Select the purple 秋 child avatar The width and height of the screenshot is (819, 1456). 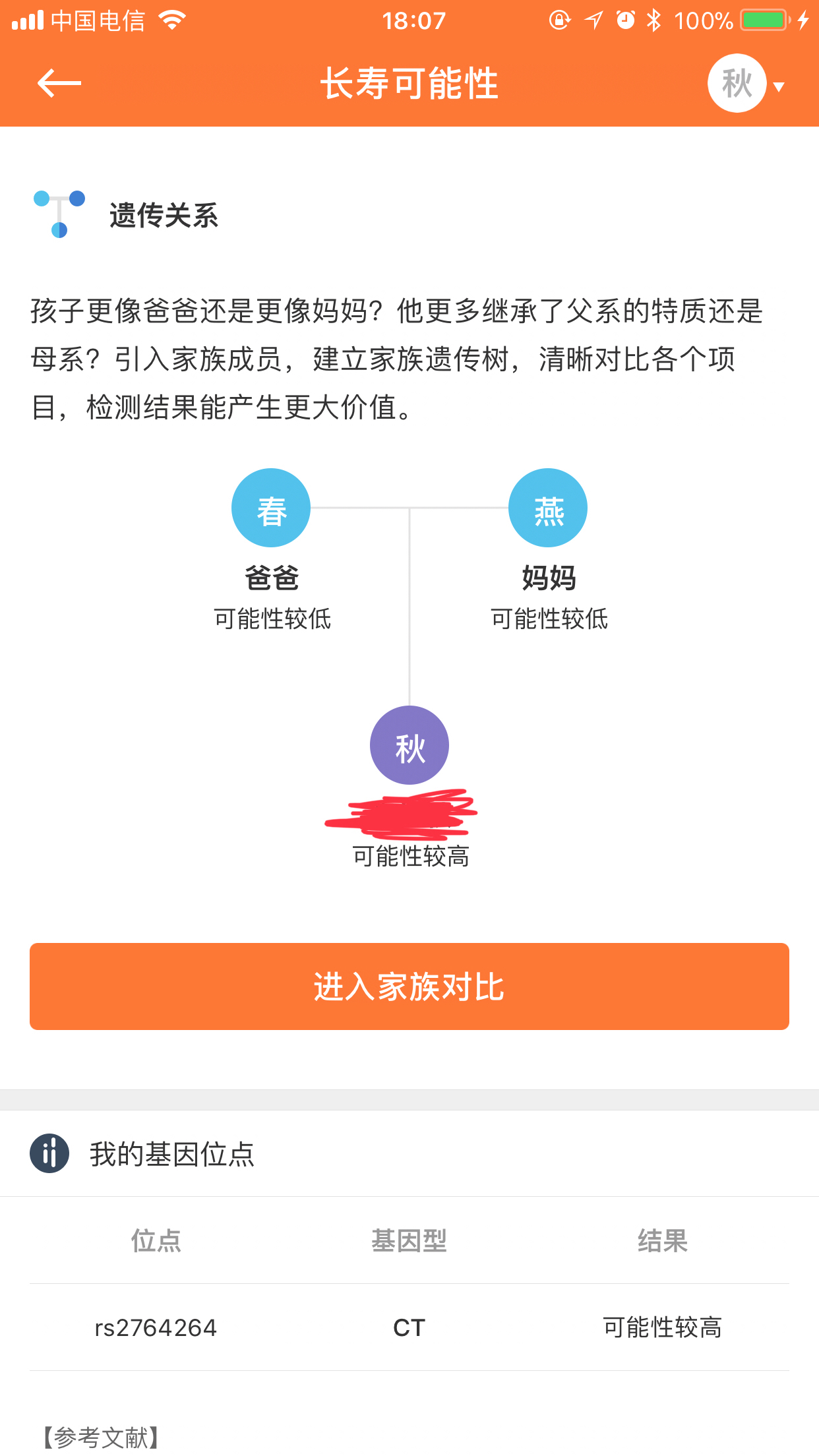click(x=409, y=745)
